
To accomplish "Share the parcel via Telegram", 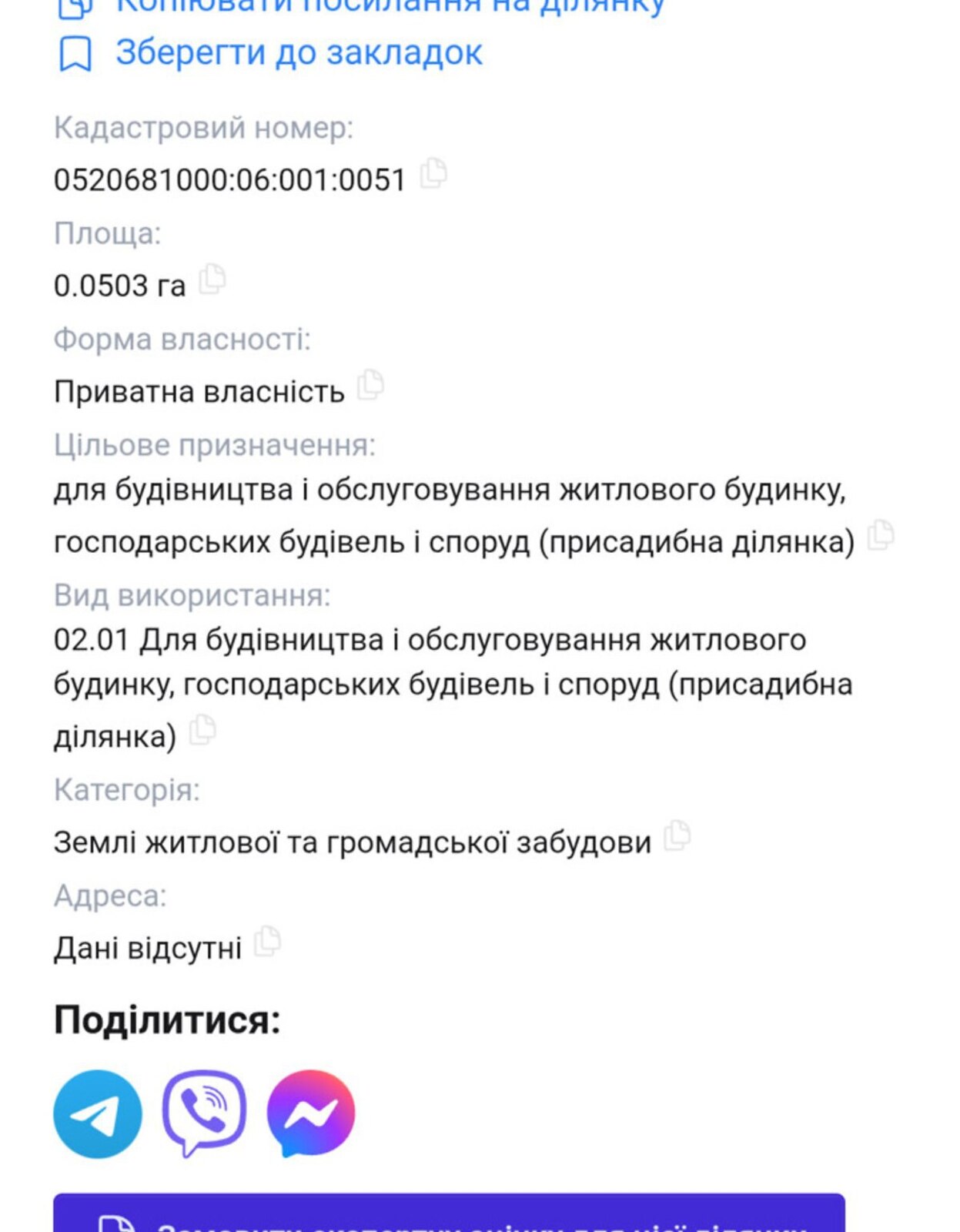I will pyautogui.click(x=98, y=1113).
